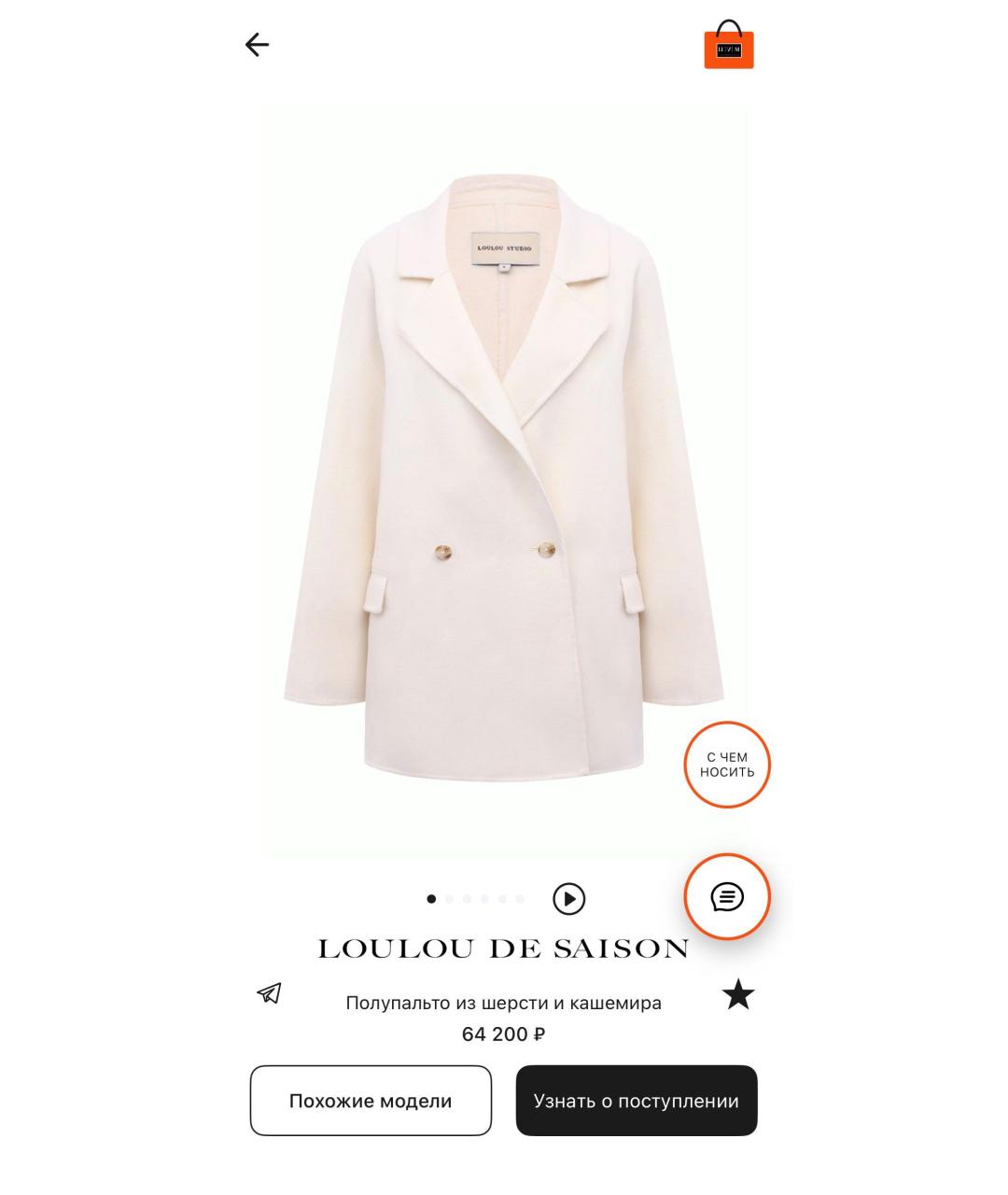Open 'Похожие модели' similar items
This screenshot has height=1195, width=1008.
[371, 1101]
